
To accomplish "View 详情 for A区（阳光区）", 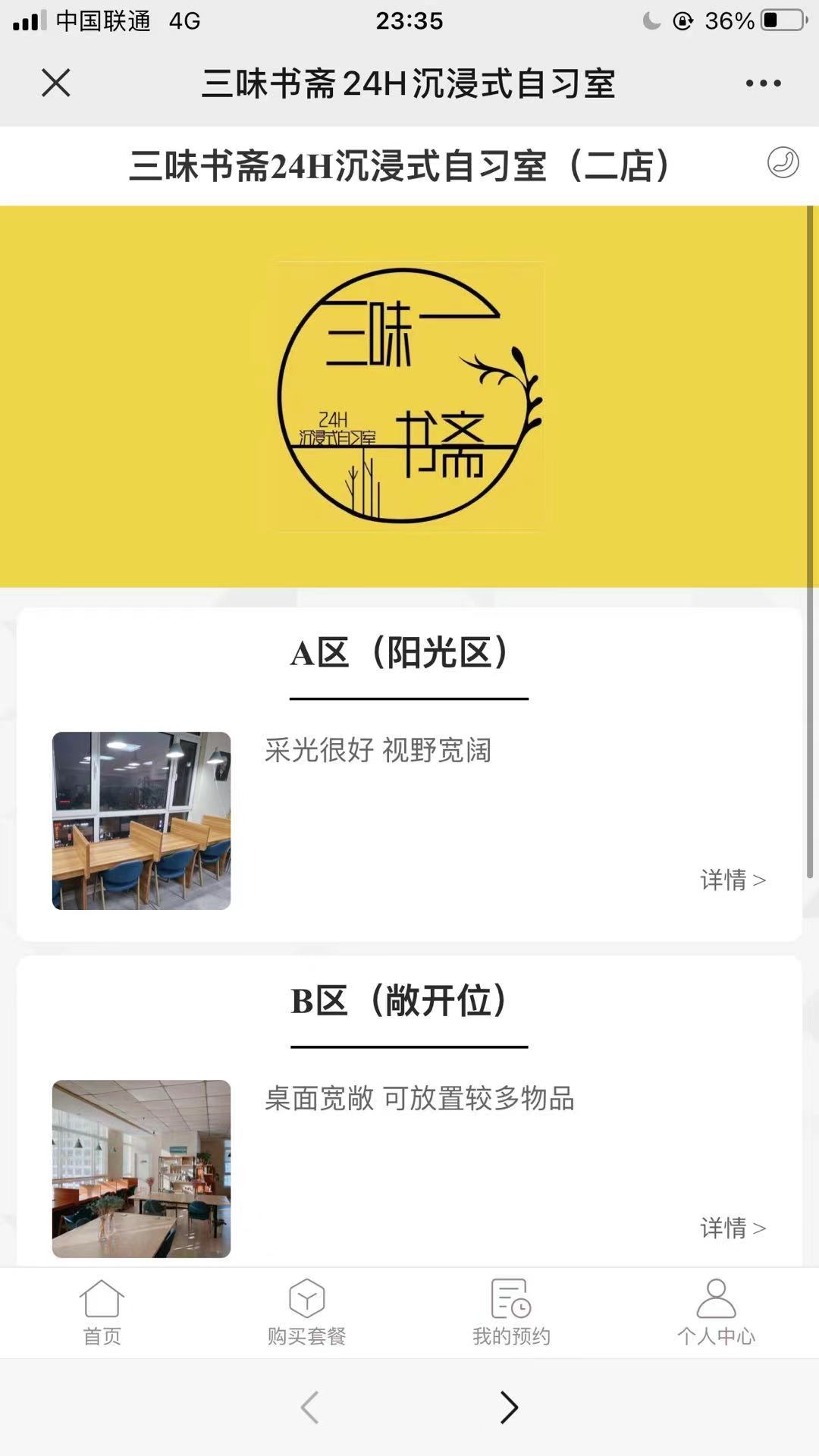I will point(733,880).
